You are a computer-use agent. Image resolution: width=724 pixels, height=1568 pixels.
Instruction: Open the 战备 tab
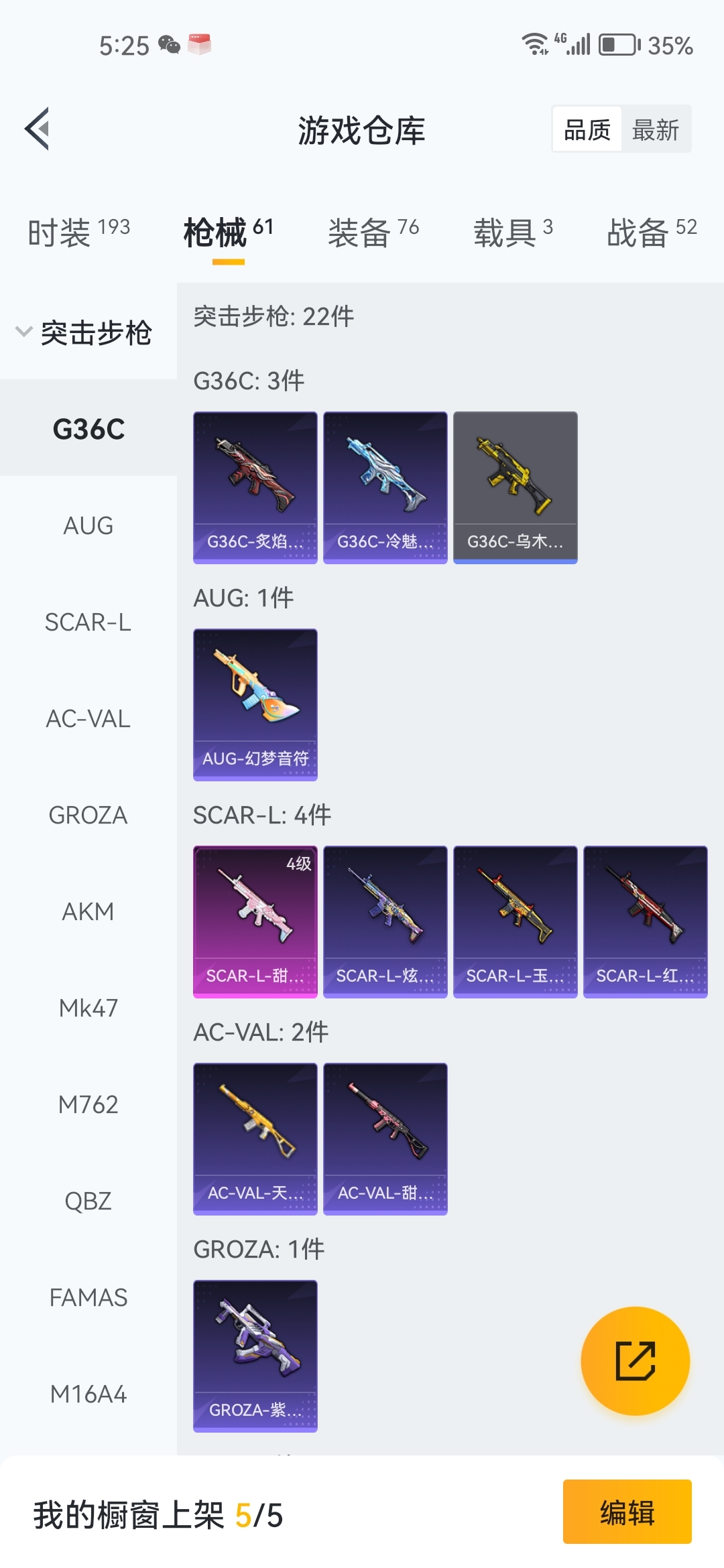651,233
